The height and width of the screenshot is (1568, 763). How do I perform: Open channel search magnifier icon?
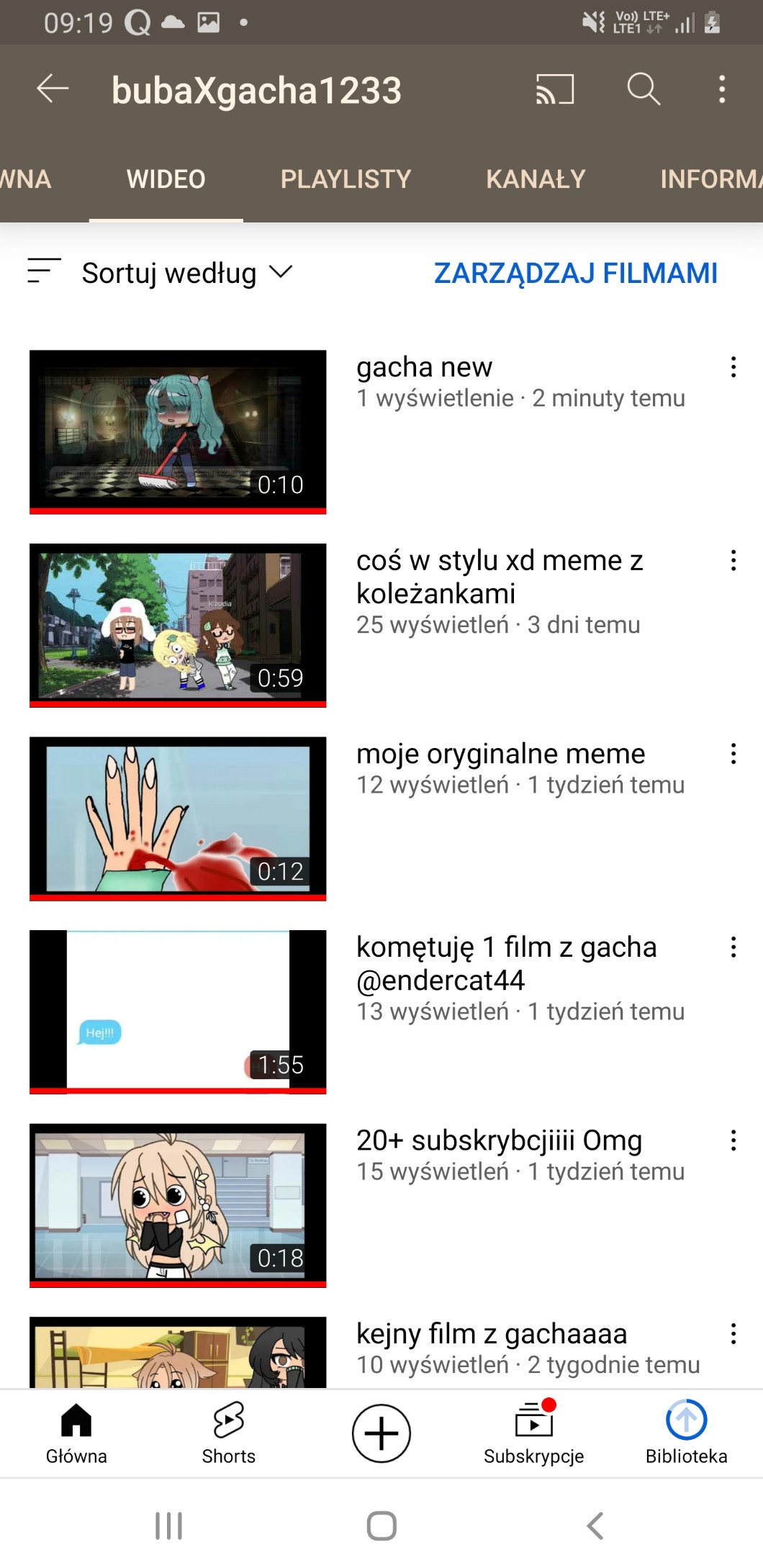click(x=643, y=89)
